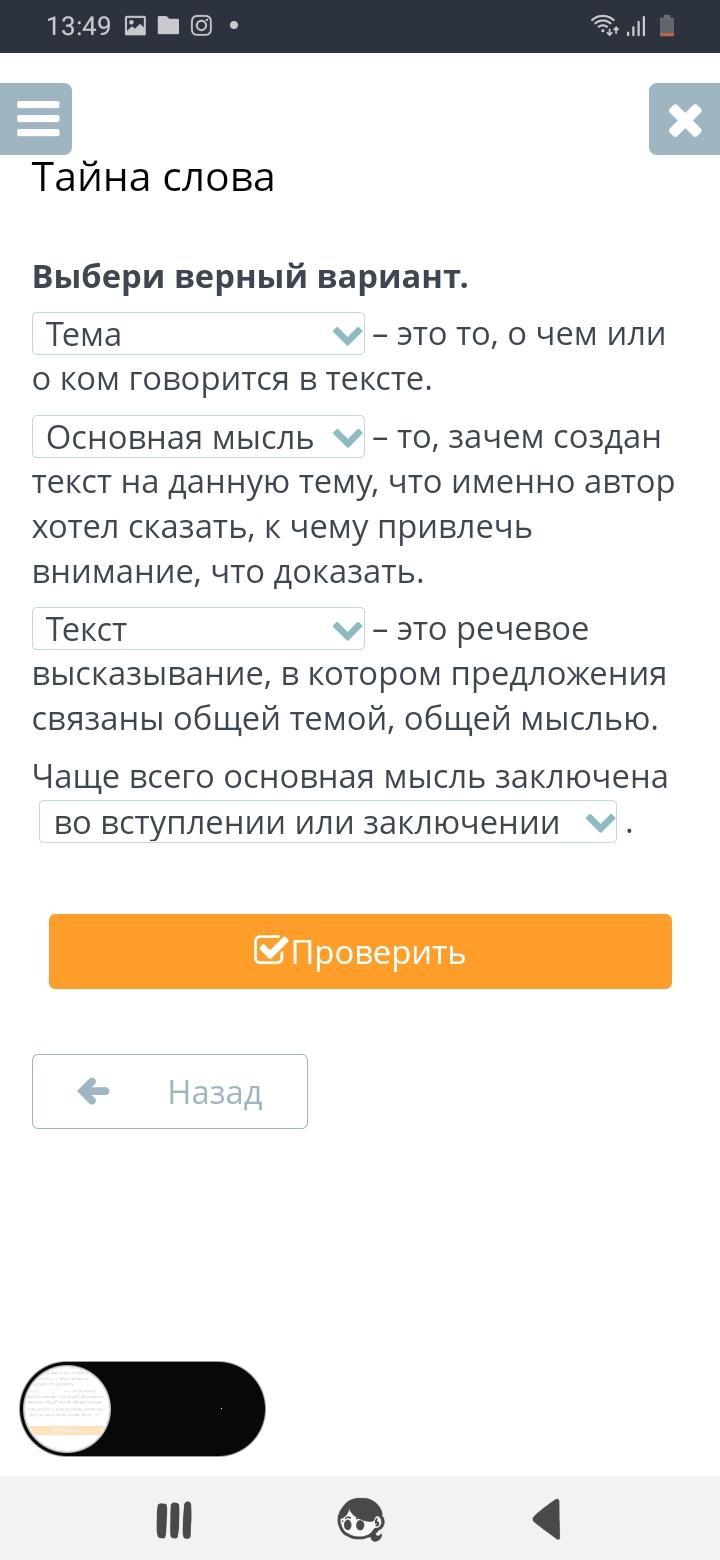Open the во вступлении или заключении dropdown
Screen dimensions: 720x1560
[x=328, y=822]
